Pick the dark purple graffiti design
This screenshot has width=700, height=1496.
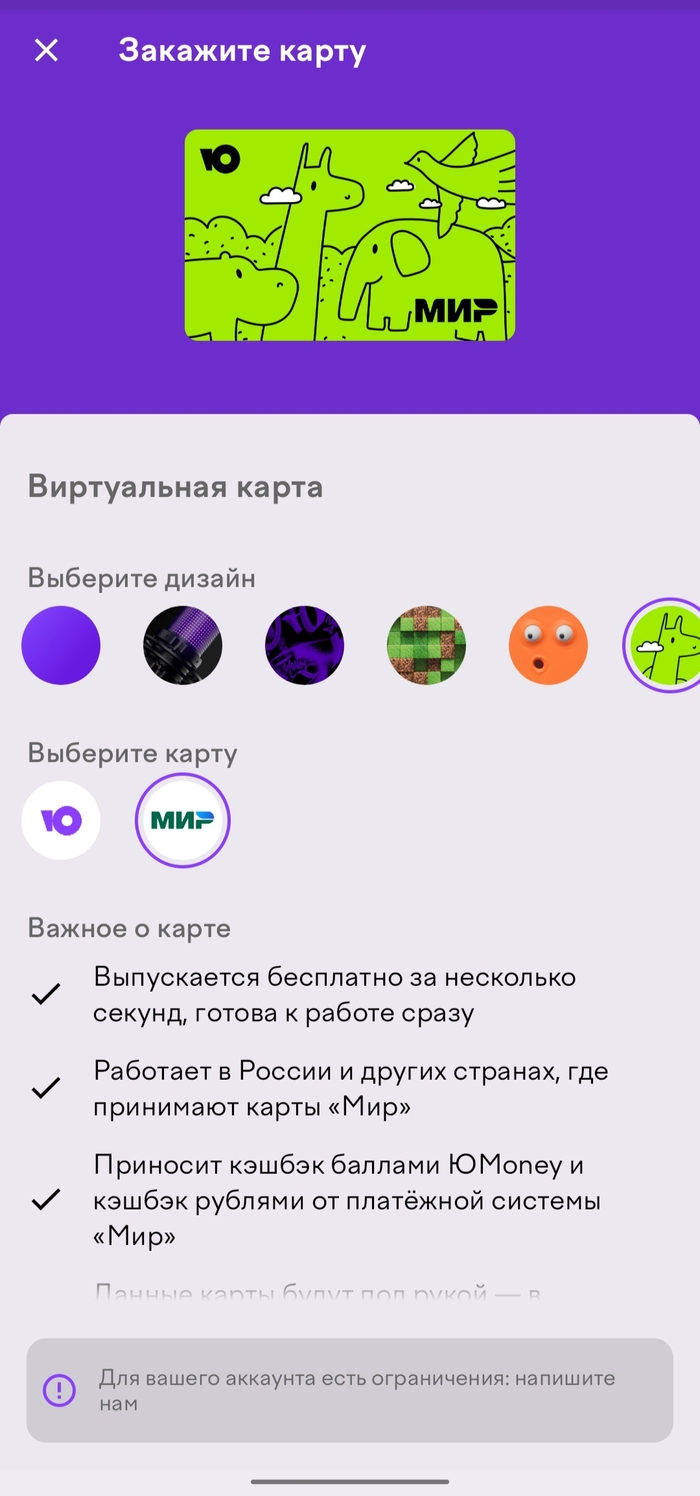[305, 645]
